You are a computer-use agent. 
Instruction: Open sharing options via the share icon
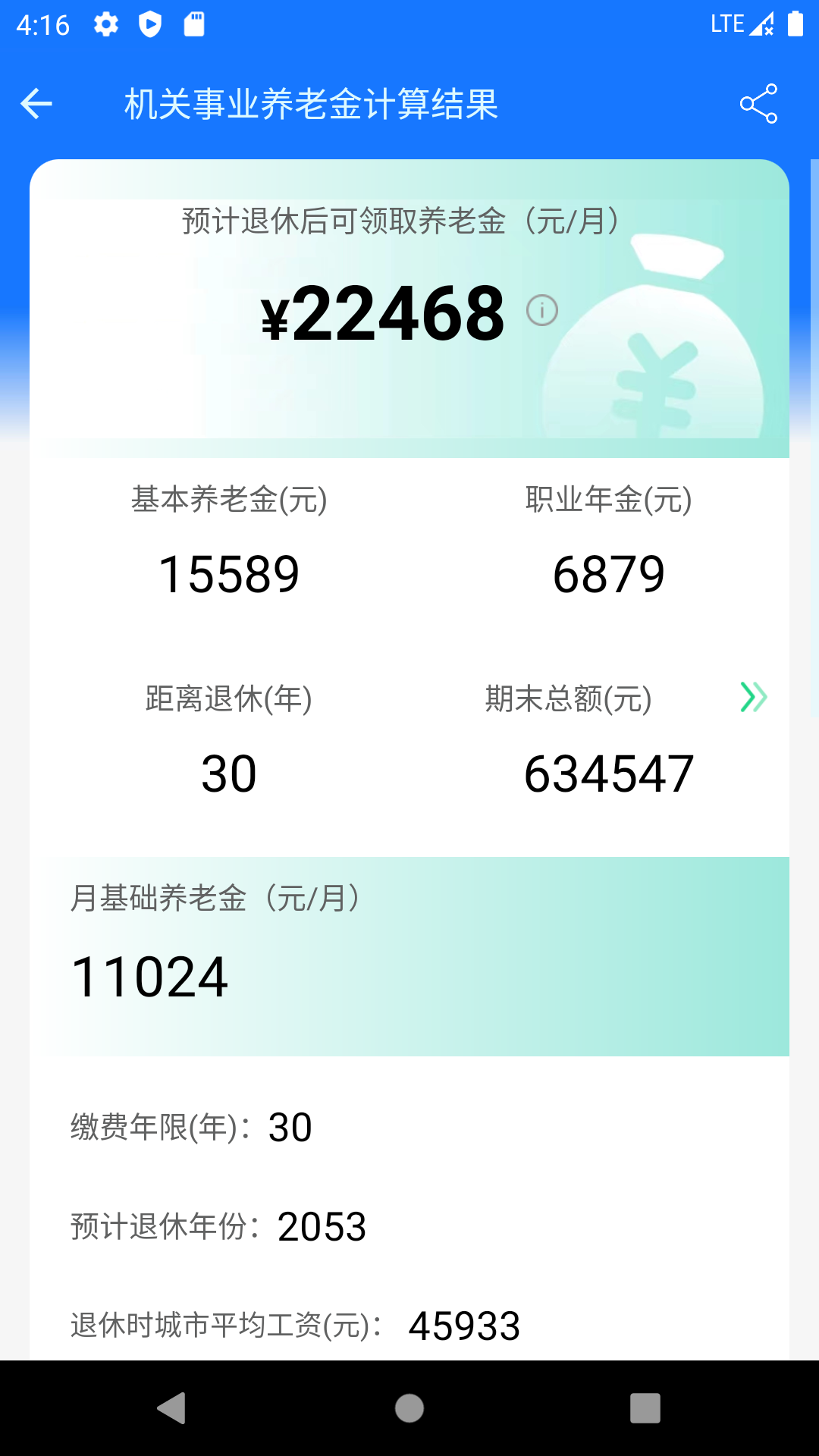pos(760,105)
